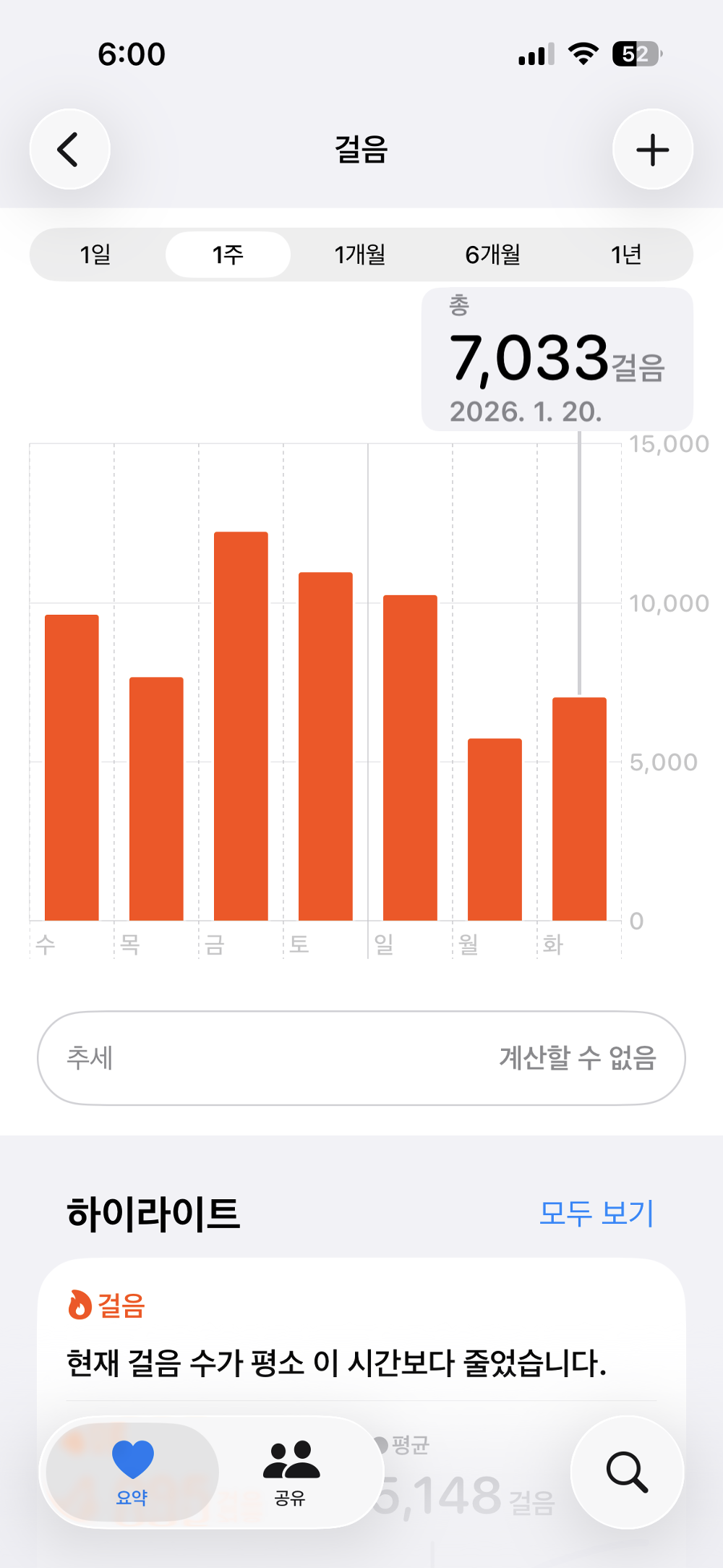Open the 추세 detail card
Viewport: 723px width, 1568px height.
pos(361,1057)
